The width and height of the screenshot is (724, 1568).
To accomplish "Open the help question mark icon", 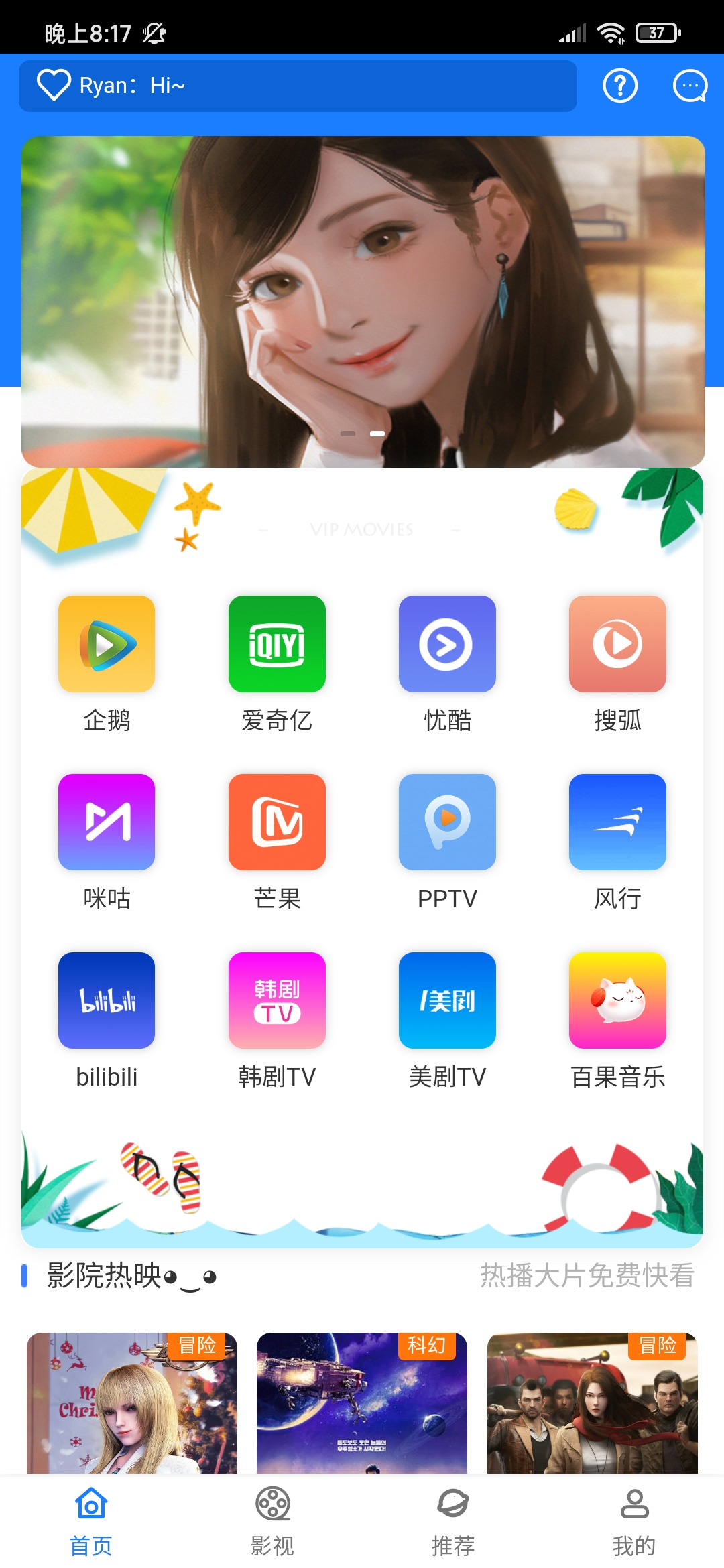I will 620,86.
